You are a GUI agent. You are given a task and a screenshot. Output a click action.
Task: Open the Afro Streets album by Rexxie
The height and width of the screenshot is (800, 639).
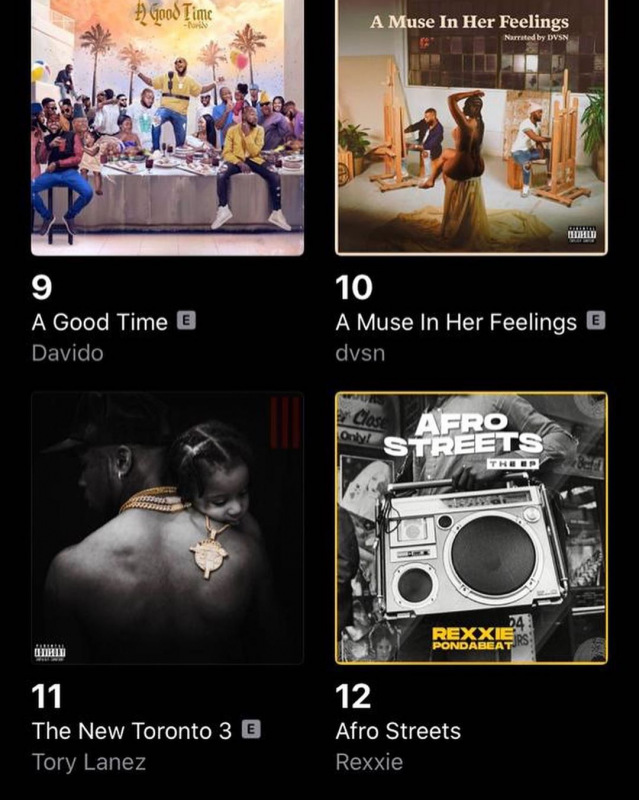point(471,527)
